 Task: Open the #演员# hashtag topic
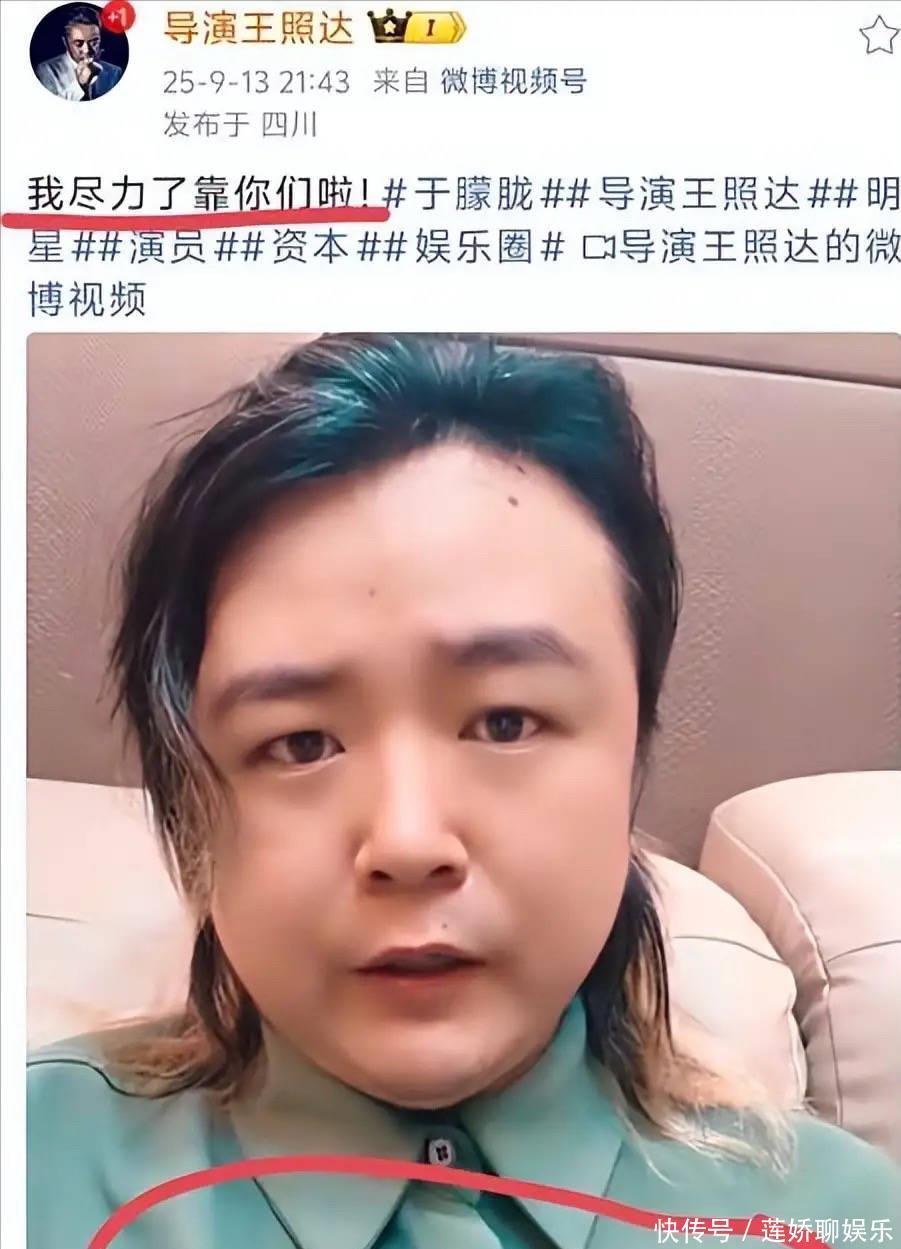tap(167, 246)
